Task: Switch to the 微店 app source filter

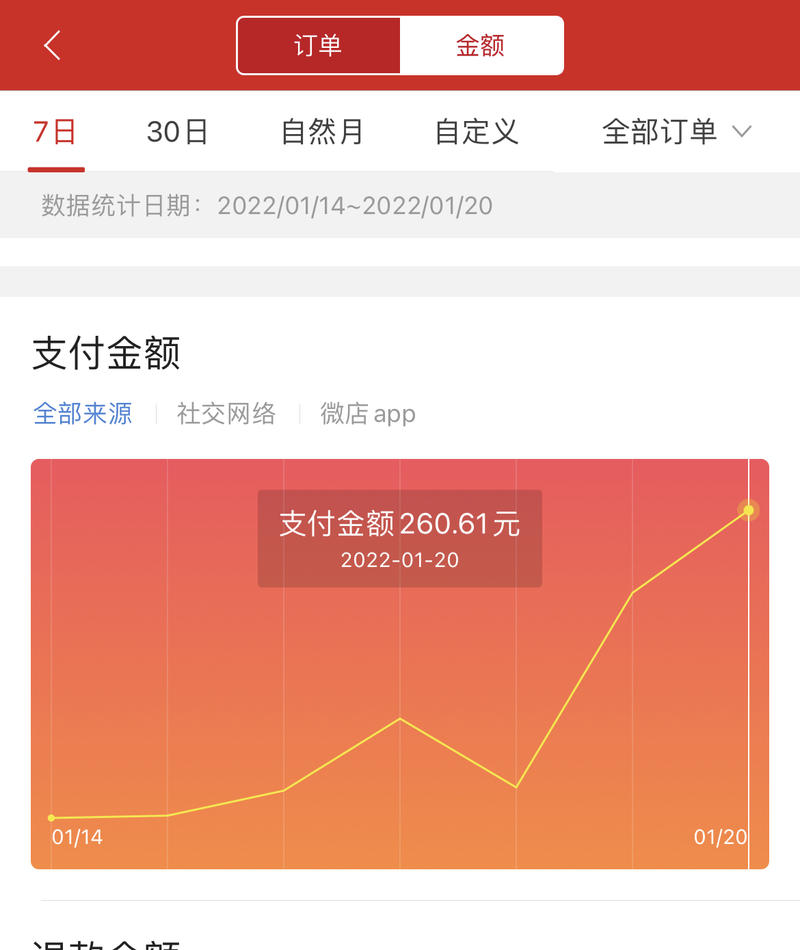Action: [367, 413]
